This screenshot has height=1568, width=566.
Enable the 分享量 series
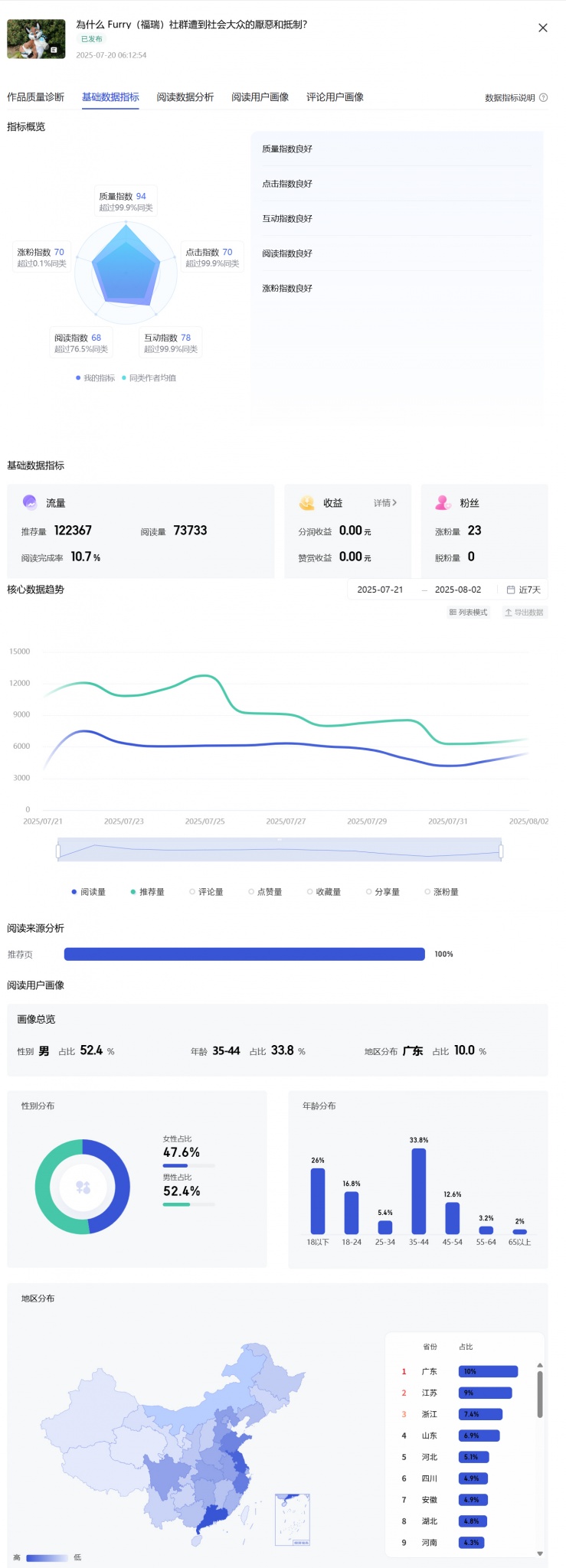[383, 892]
